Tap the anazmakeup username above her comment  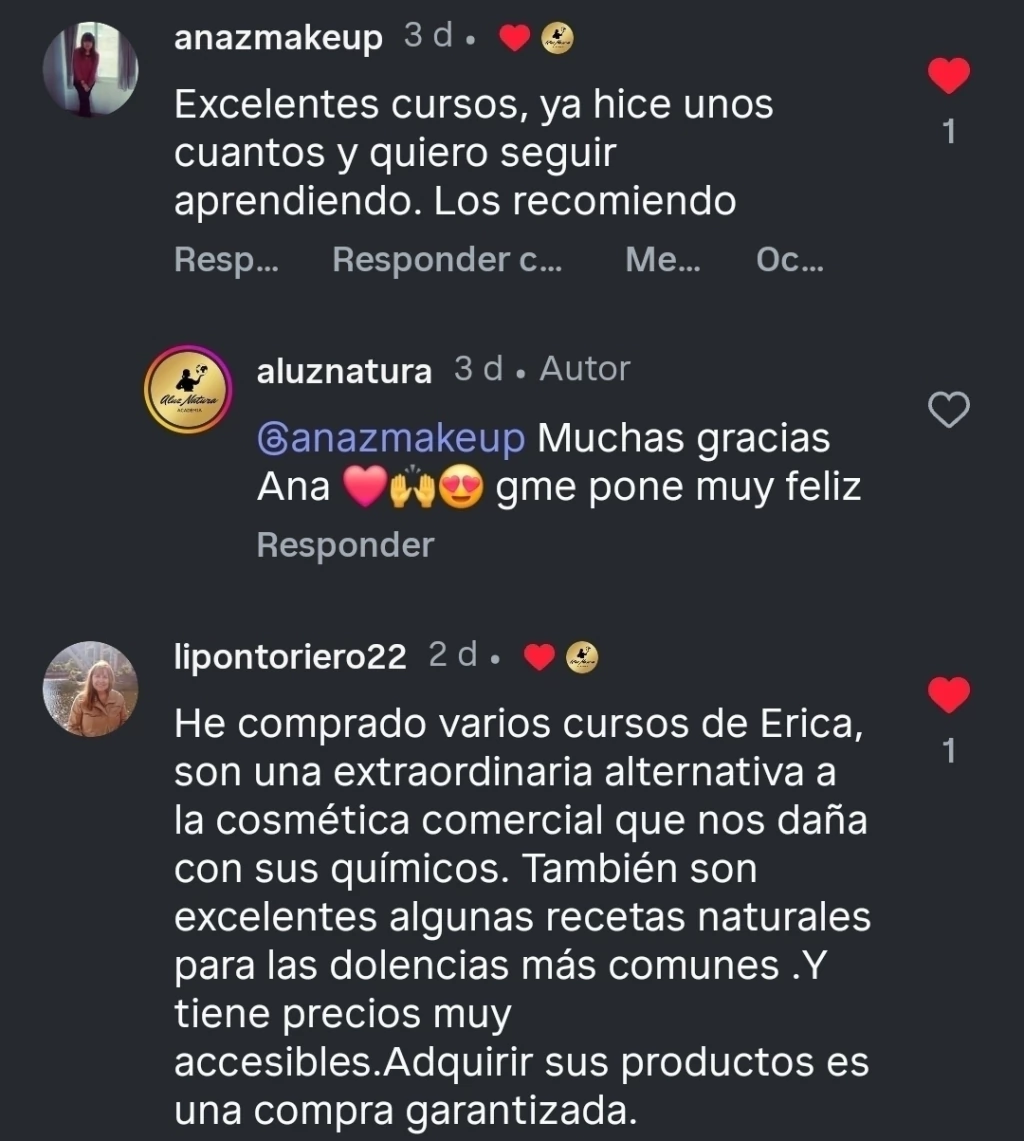tap(278, 38)
